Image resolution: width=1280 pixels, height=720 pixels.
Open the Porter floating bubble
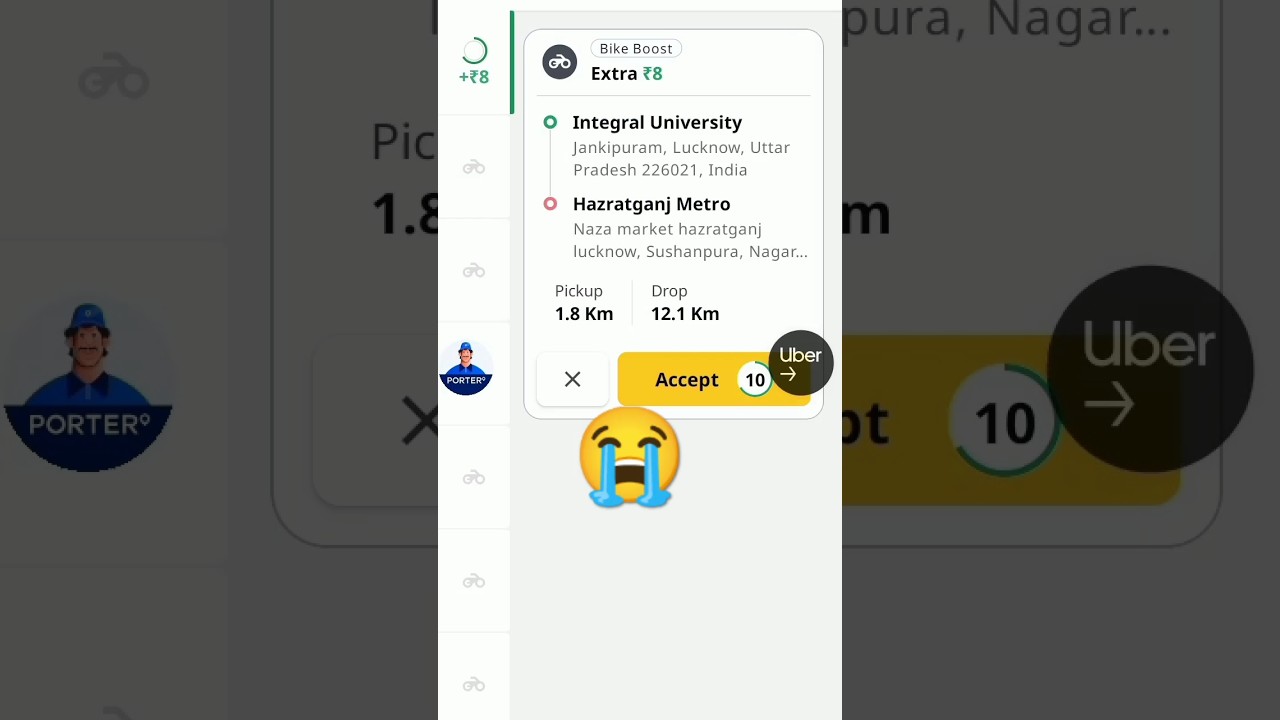coord(466,368)
